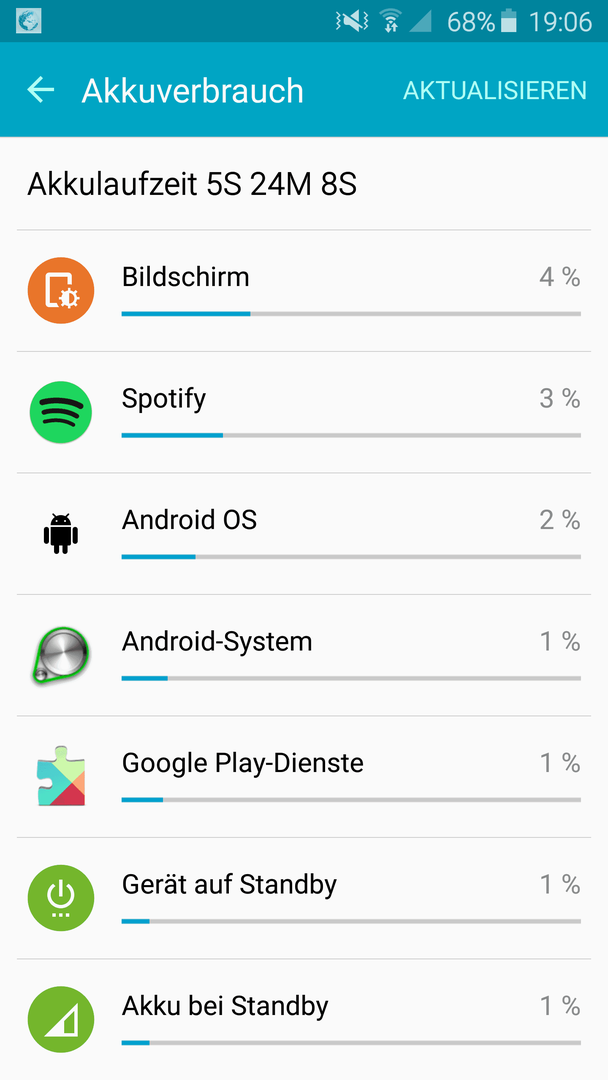The image size is (608, 1080).
Task: Tap the AKTUALISIEREN button
Action: pyautogui.click(x=494, y=90)
